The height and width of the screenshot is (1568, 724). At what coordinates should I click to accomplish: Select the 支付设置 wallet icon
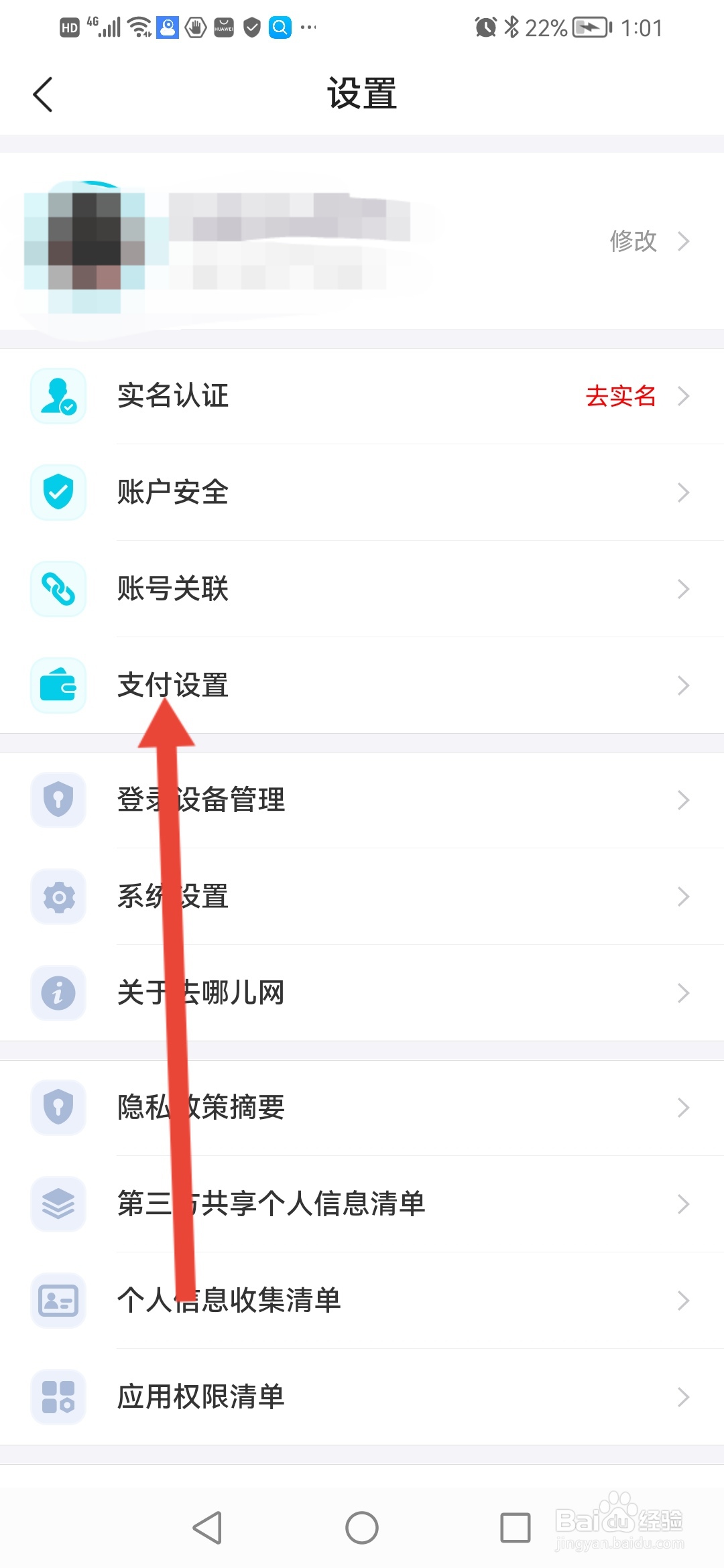coord(58,685)
